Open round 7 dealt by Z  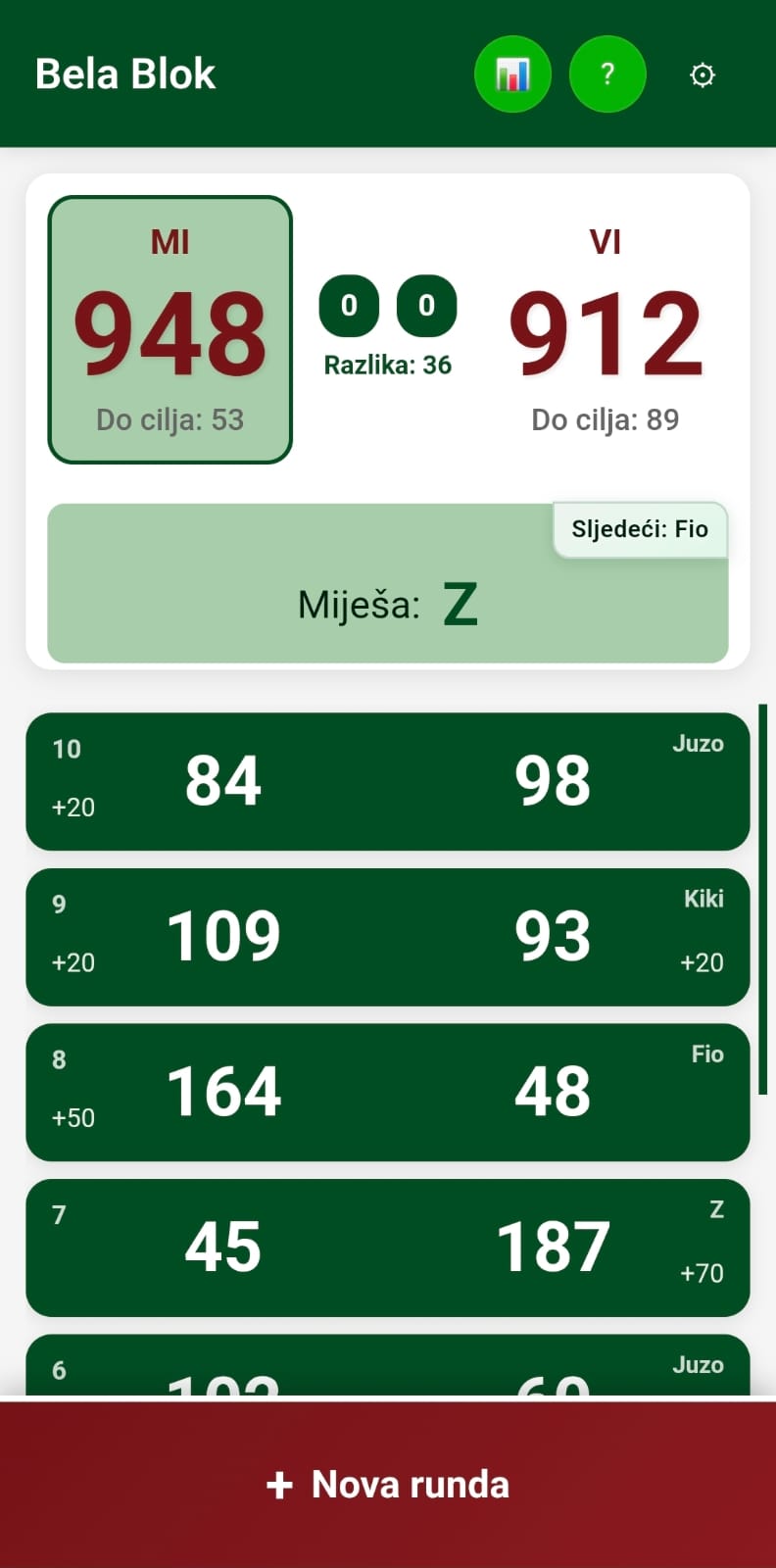pyautogui.click(x=388, y=1248)
